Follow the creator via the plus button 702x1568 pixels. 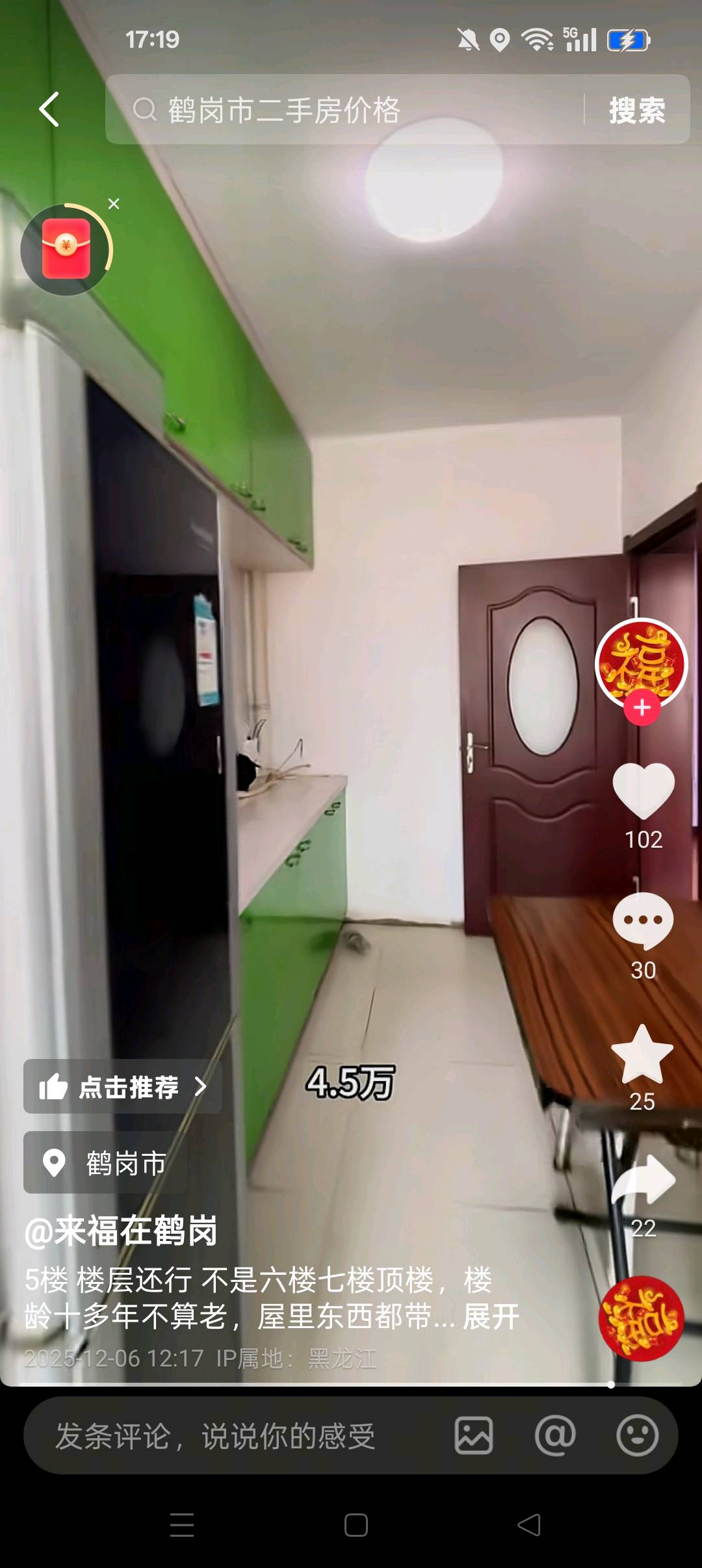point(641,708)
